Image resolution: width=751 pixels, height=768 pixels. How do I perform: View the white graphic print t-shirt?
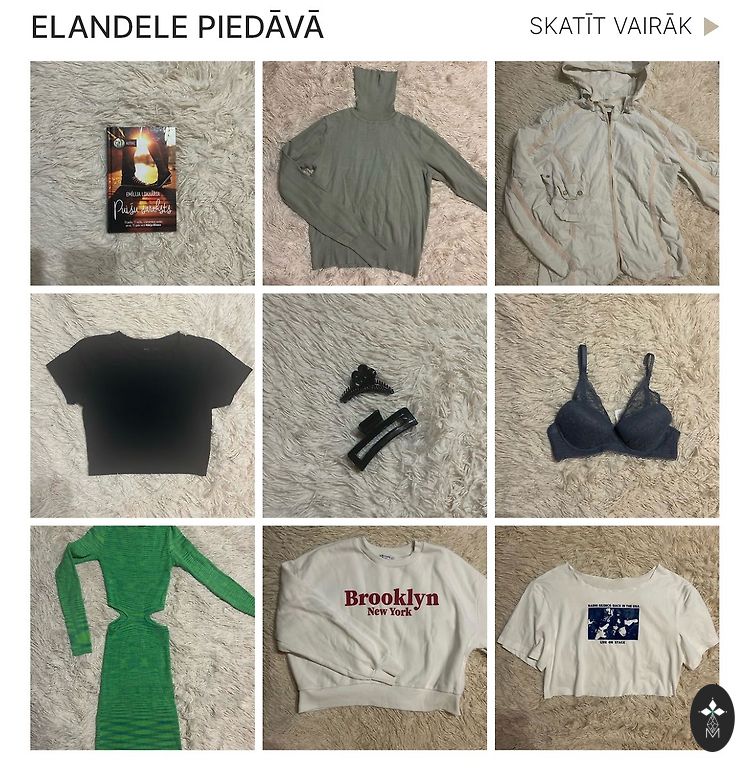(600, 637)
